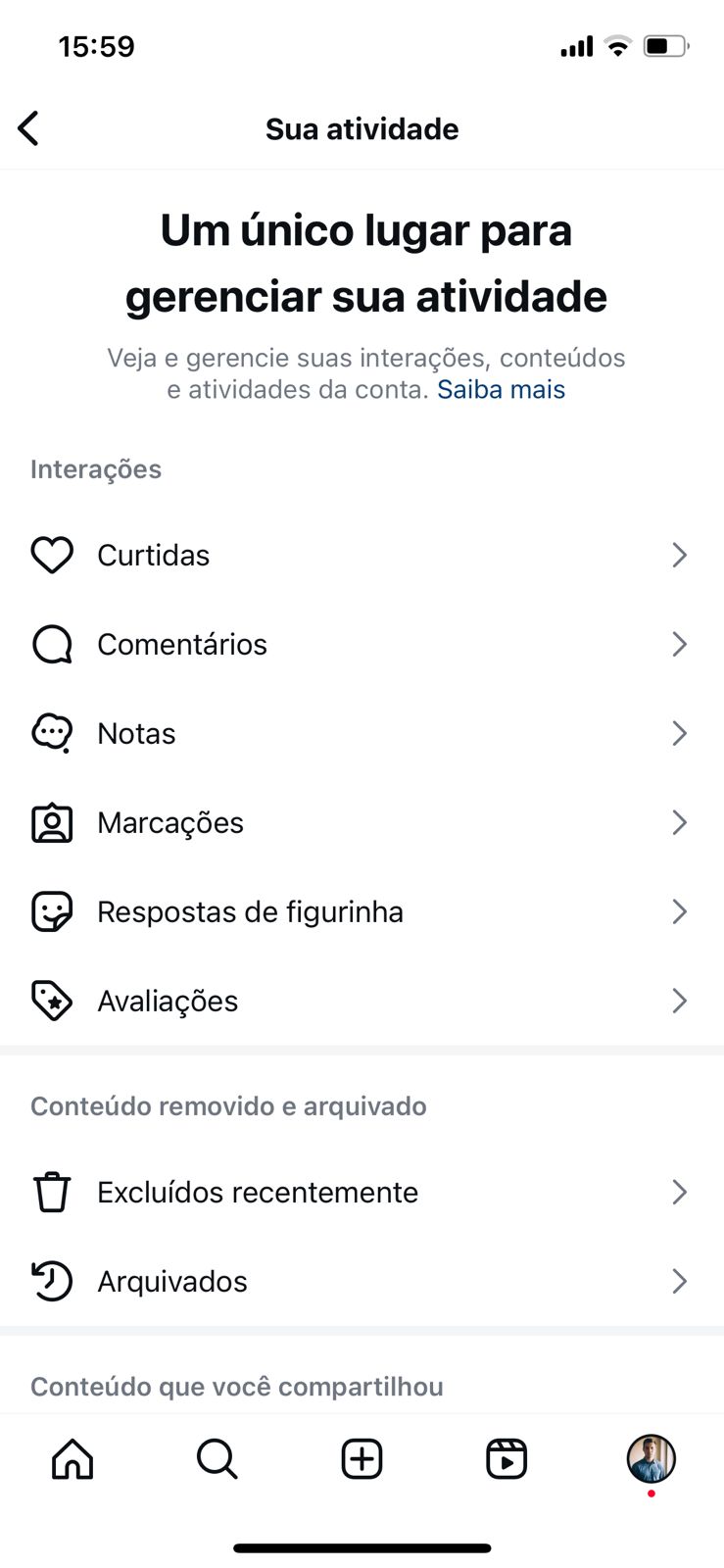This screenshot has width=724, height=1568.
Task: Open the Saiba mais link
Action: point(501,390)
